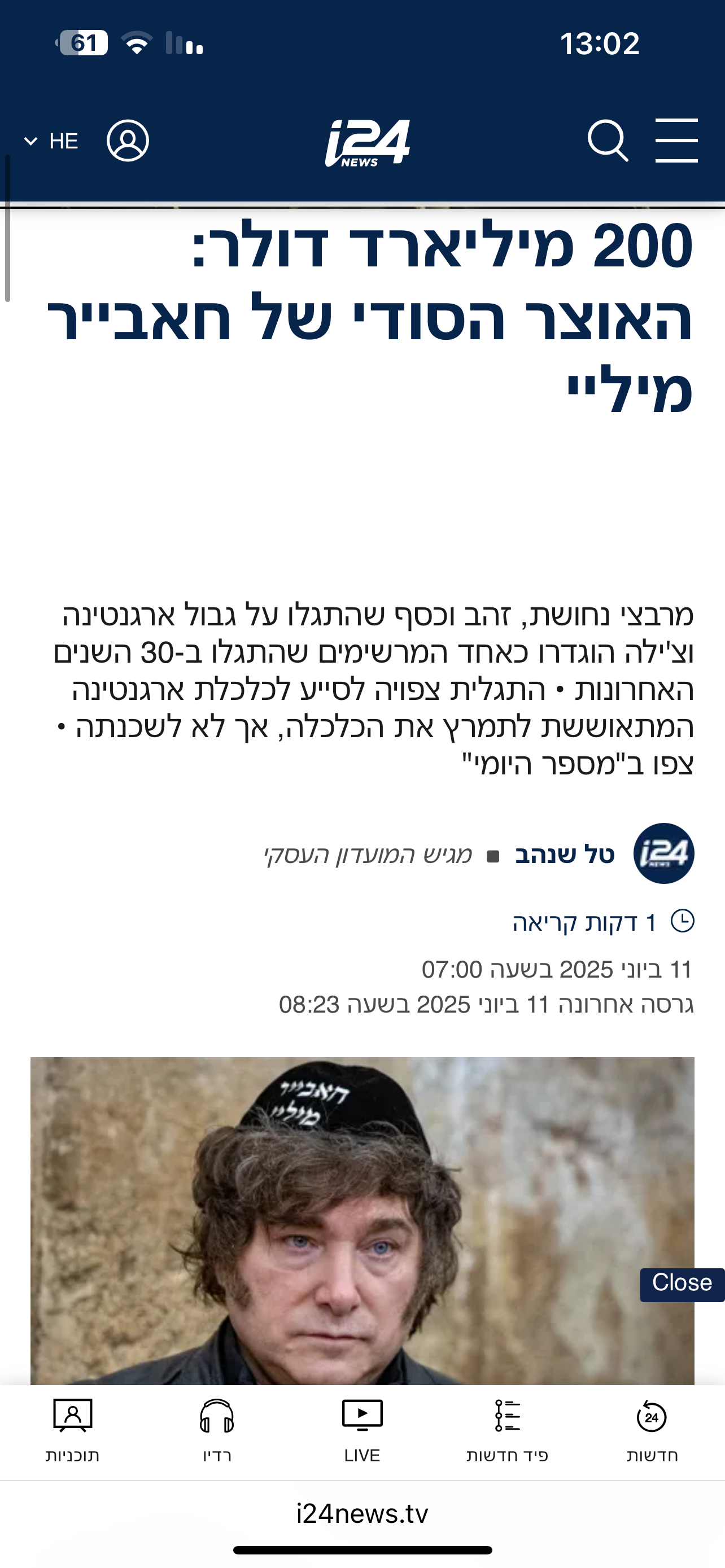Open the user account profile icon
This screenshot has width=725, height=1568.
[x=128, y=141]
